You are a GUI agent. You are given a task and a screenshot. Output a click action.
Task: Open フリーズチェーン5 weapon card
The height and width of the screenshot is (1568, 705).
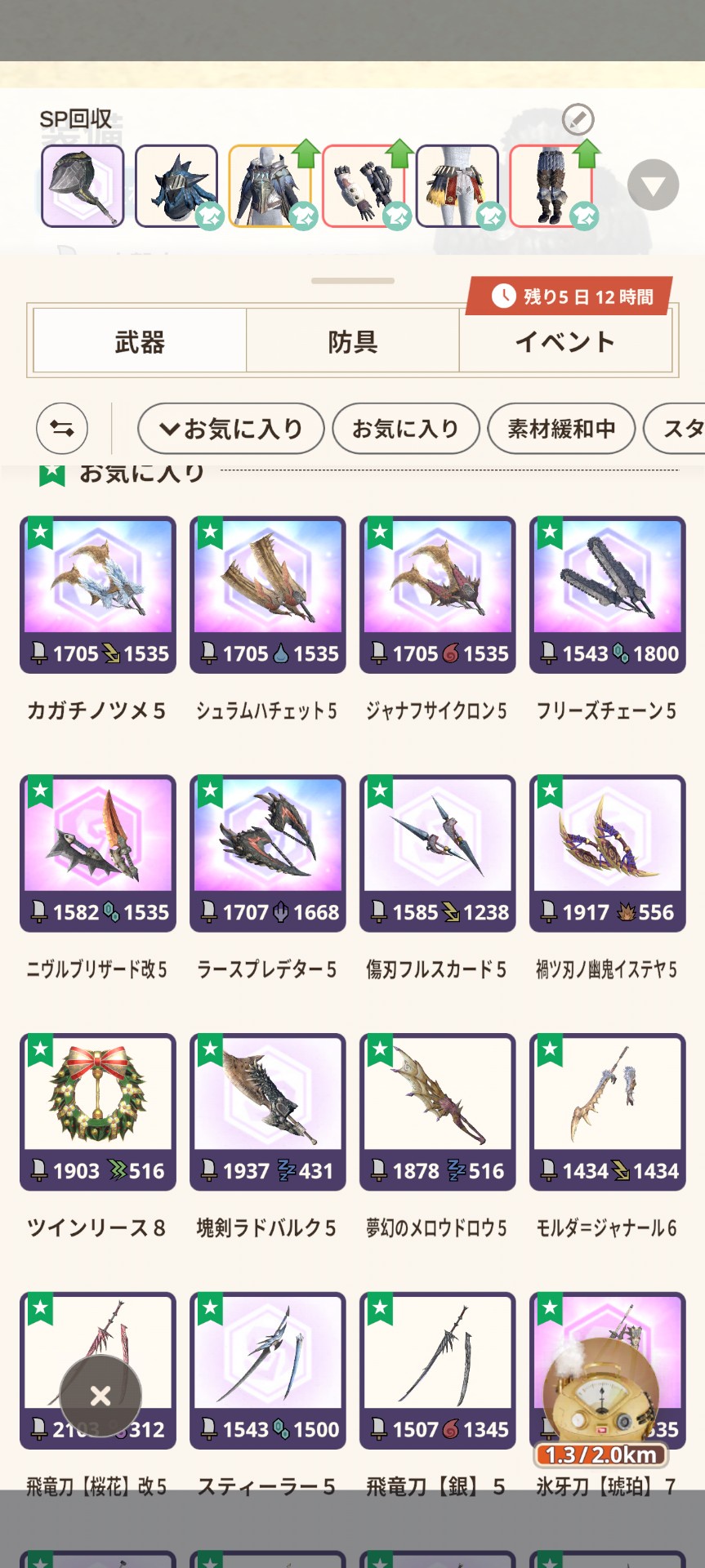click(x=607, y=595)
